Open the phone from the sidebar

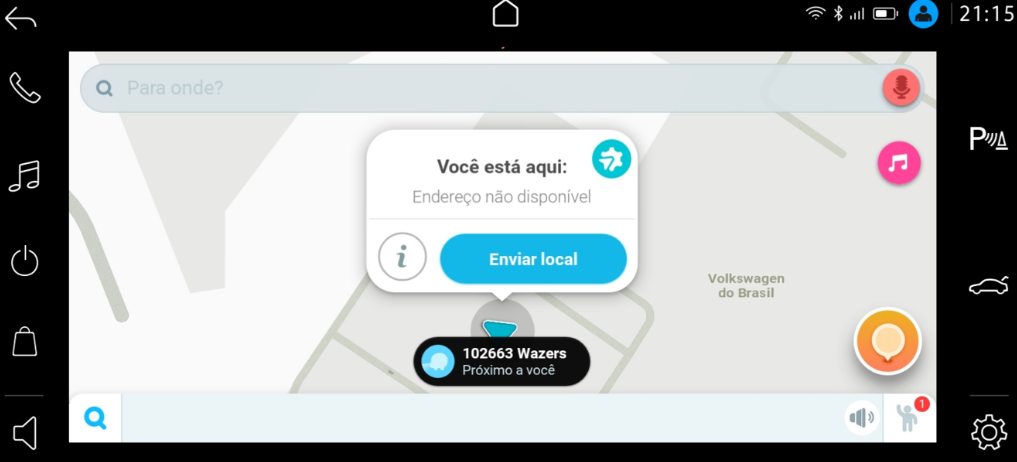[25, 88]
